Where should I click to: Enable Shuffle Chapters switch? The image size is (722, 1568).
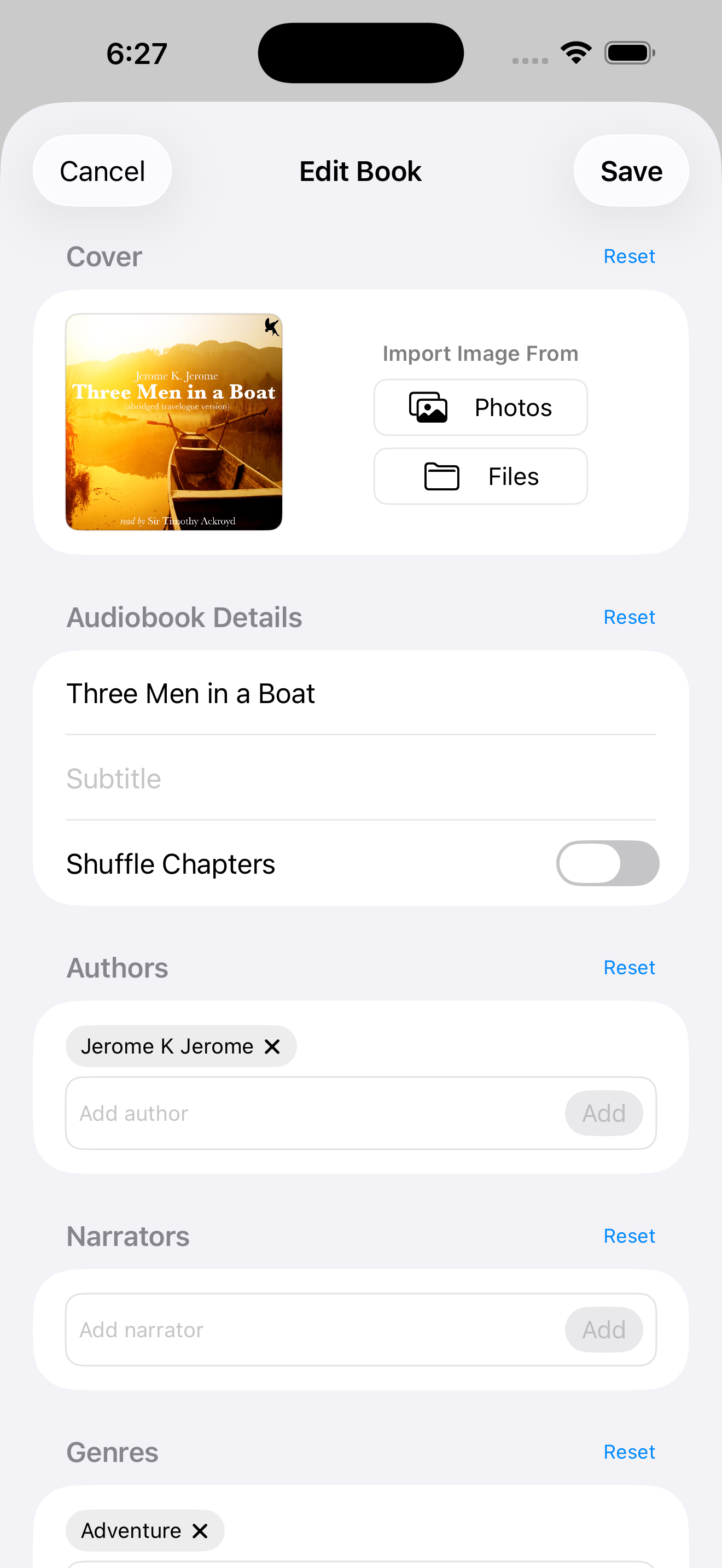tap(607, 863)
